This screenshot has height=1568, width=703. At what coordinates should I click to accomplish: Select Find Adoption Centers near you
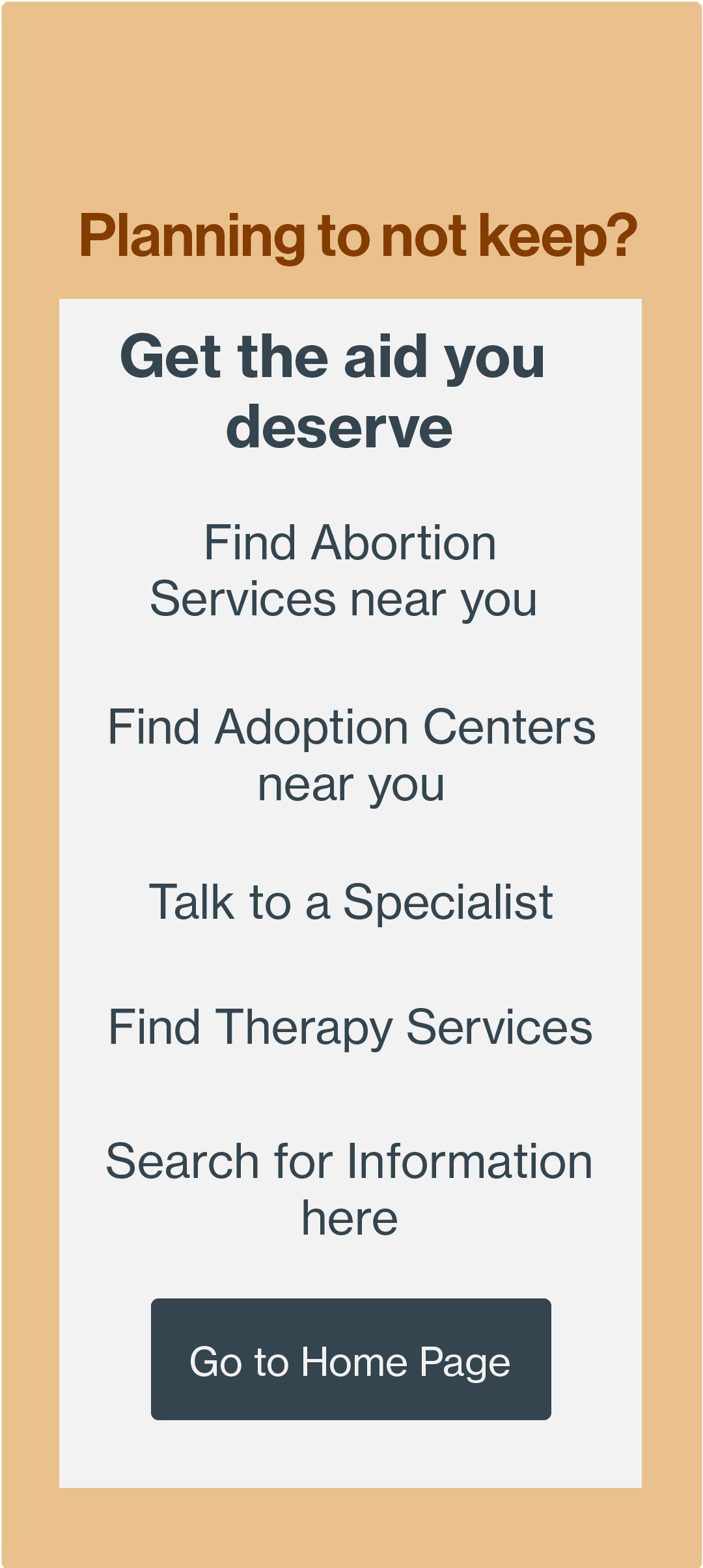351,756
